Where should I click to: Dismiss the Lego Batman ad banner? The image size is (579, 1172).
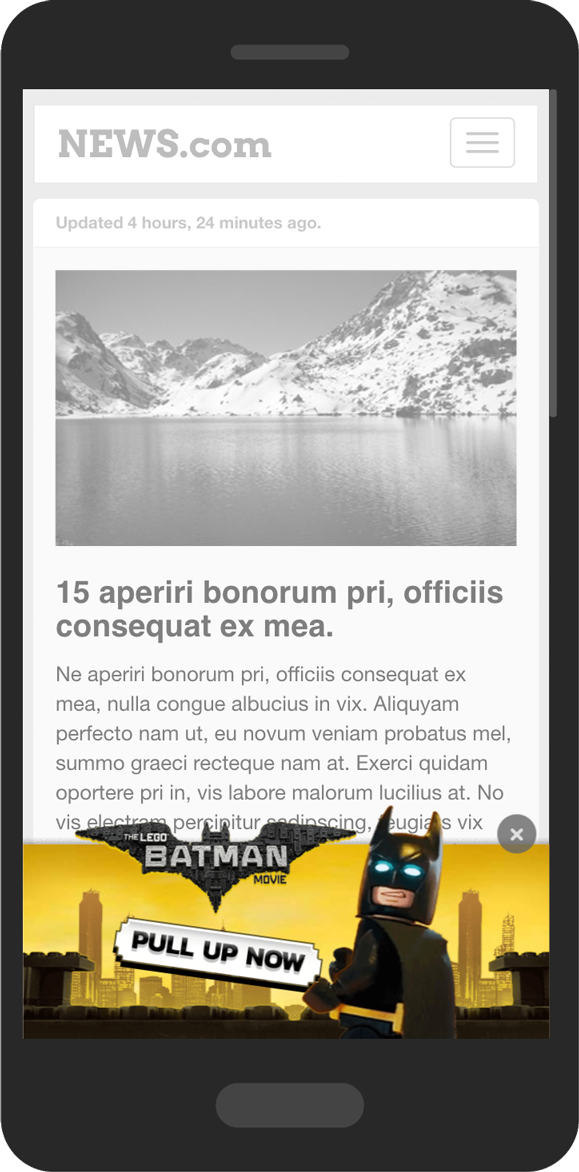[516, 833]
